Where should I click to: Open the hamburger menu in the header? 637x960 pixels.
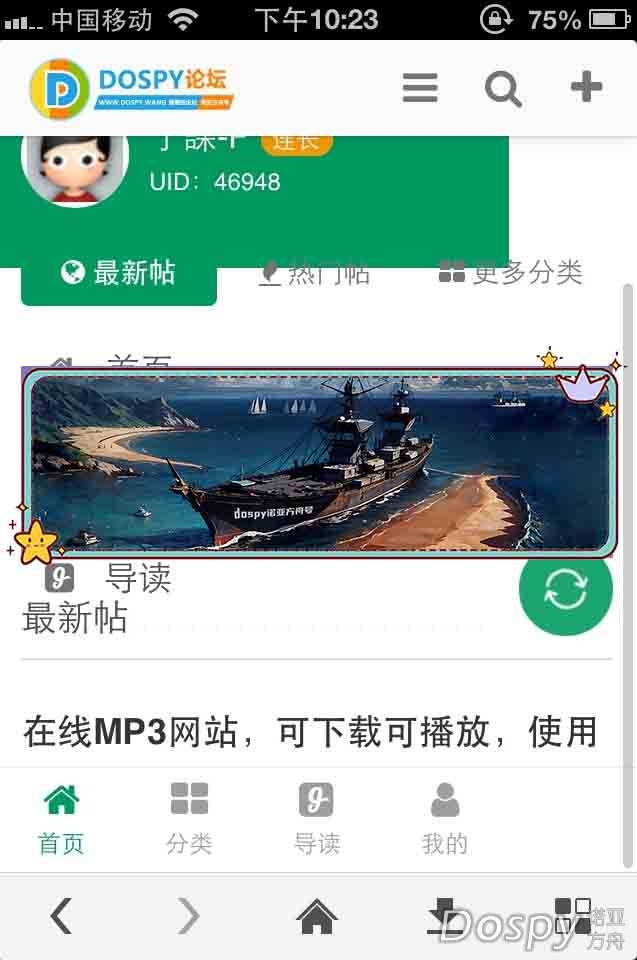click(x=420, y=88)
